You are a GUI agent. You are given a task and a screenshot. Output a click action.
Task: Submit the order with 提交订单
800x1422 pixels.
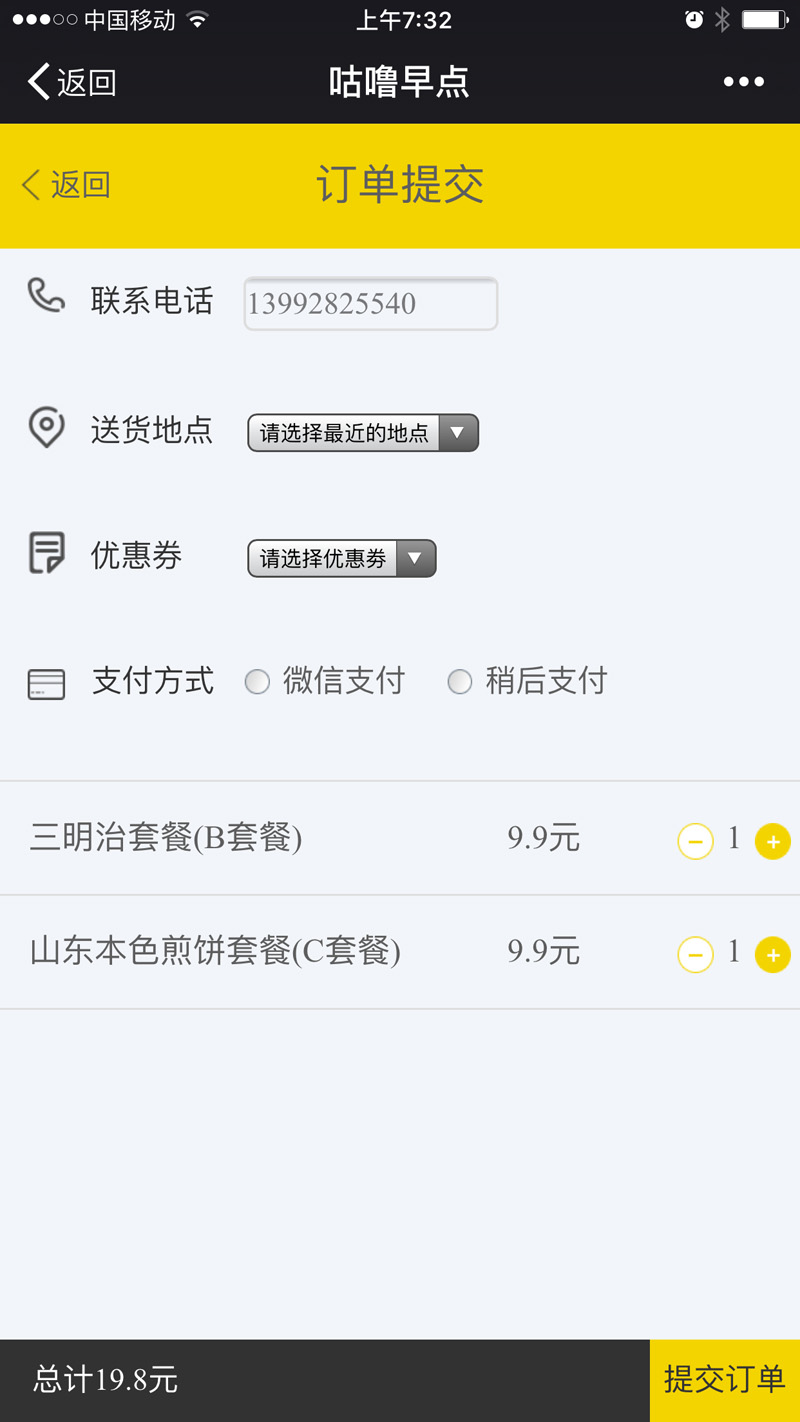tap(724, 1380)
